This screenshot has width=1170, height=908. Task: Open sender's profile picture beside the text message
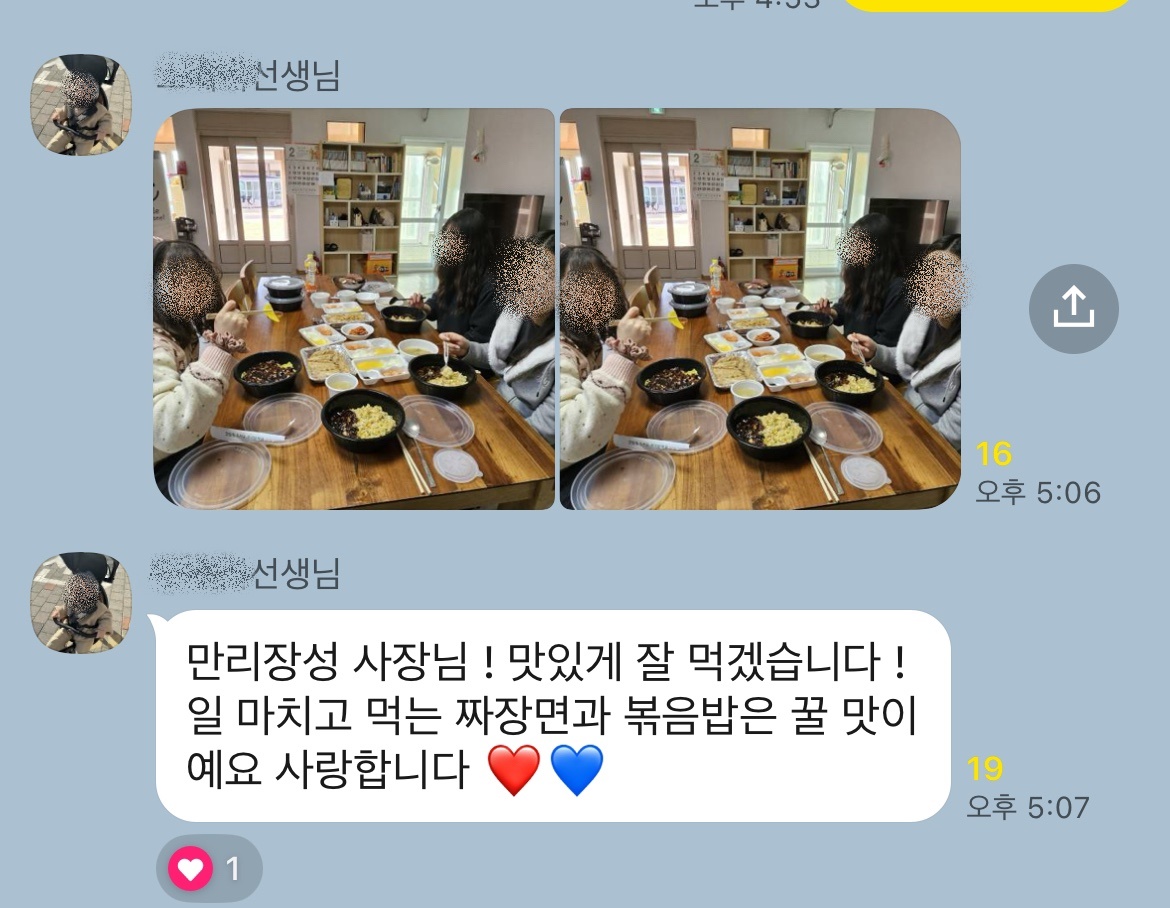82,603
